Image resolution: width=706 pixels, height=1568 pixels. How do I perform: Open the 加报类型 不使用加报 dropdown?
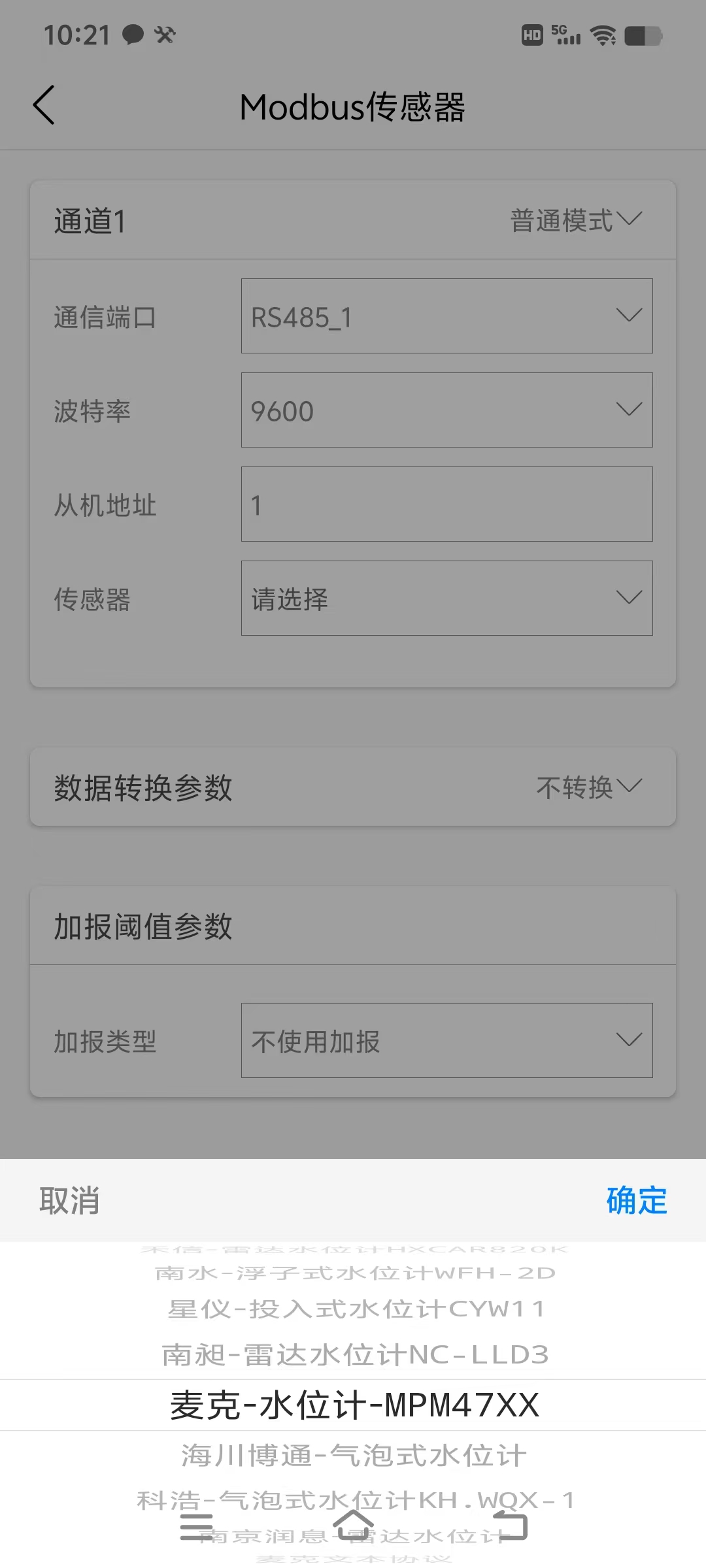tap(447, 1041)
